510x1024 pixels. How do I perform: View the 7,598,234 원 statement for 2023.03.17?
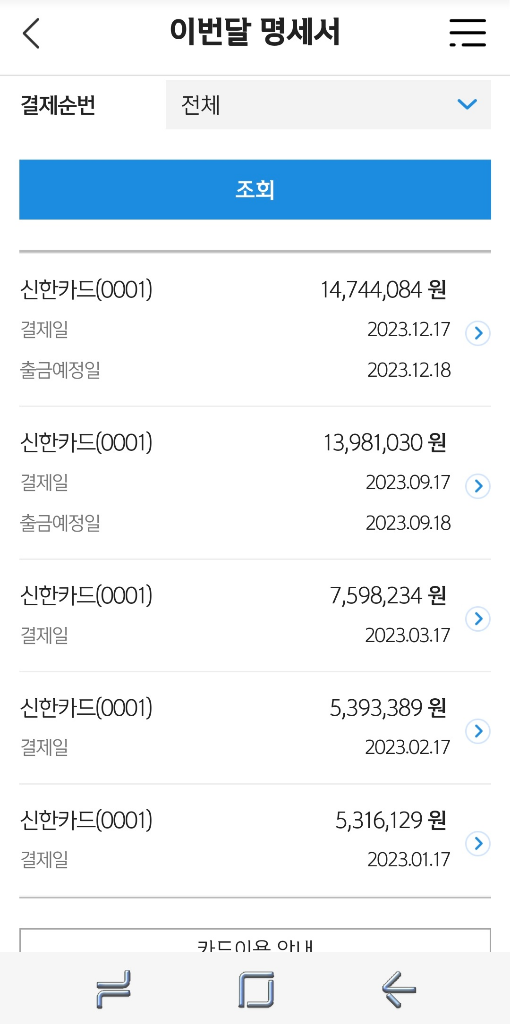pos(478,618)
